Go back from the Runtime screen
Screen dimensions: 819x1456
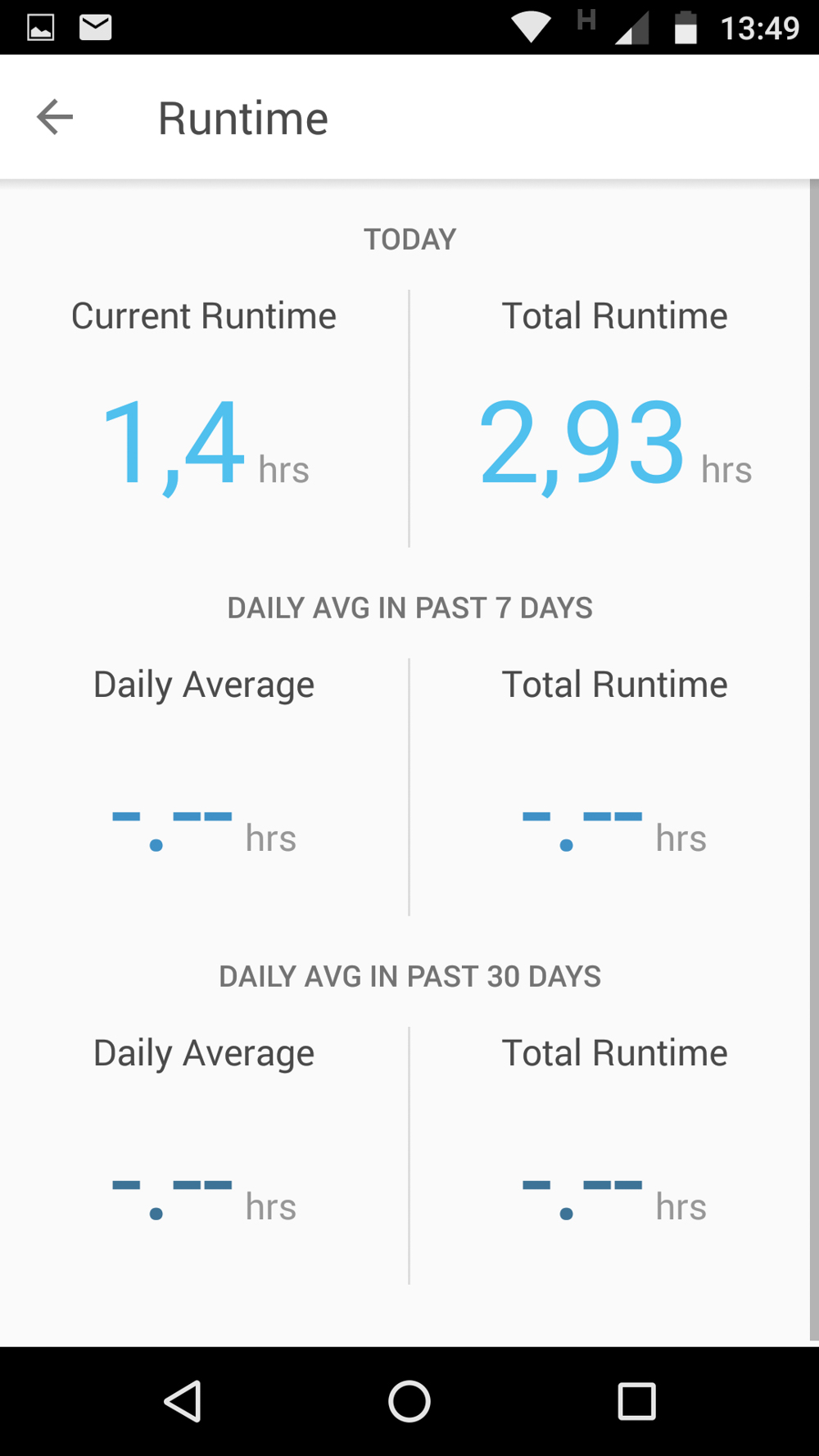click(55, 117)
